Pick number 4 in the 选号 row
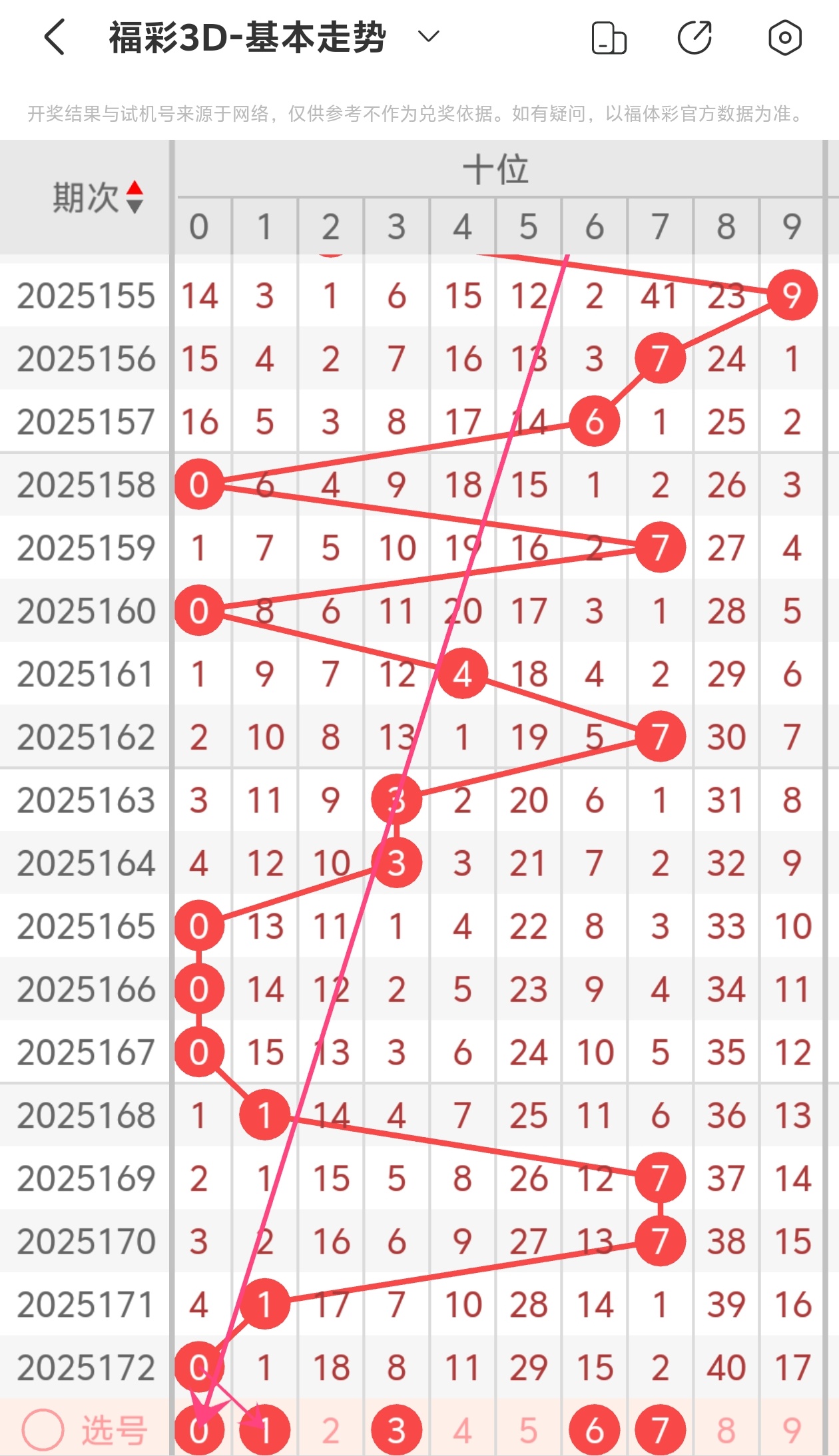This screenshot has height=1456, width=839. click(x=463, y=1429)
